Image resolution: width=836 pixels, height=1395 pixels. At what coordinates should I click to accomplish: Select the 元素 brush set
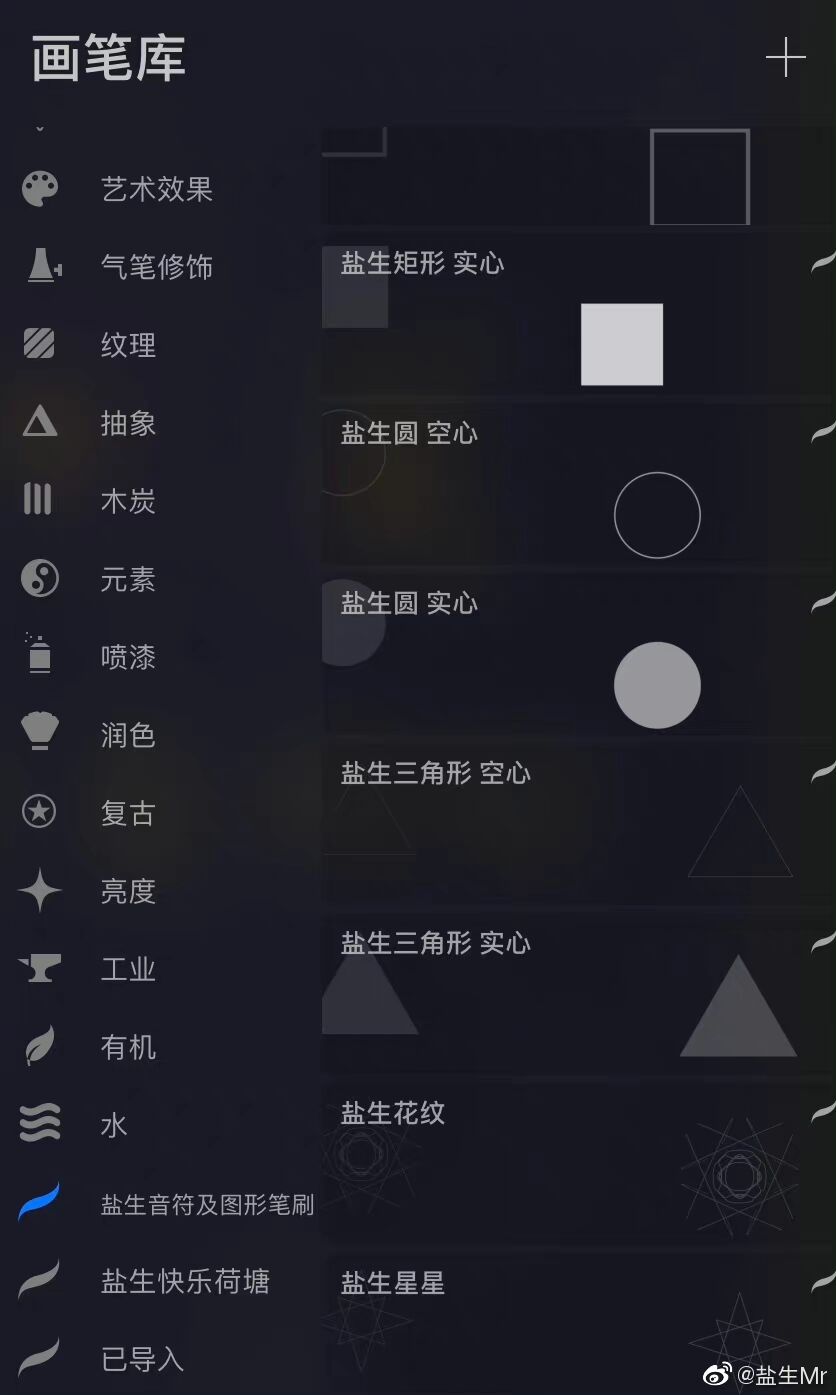pyautogui.click(x=128, y=579)
